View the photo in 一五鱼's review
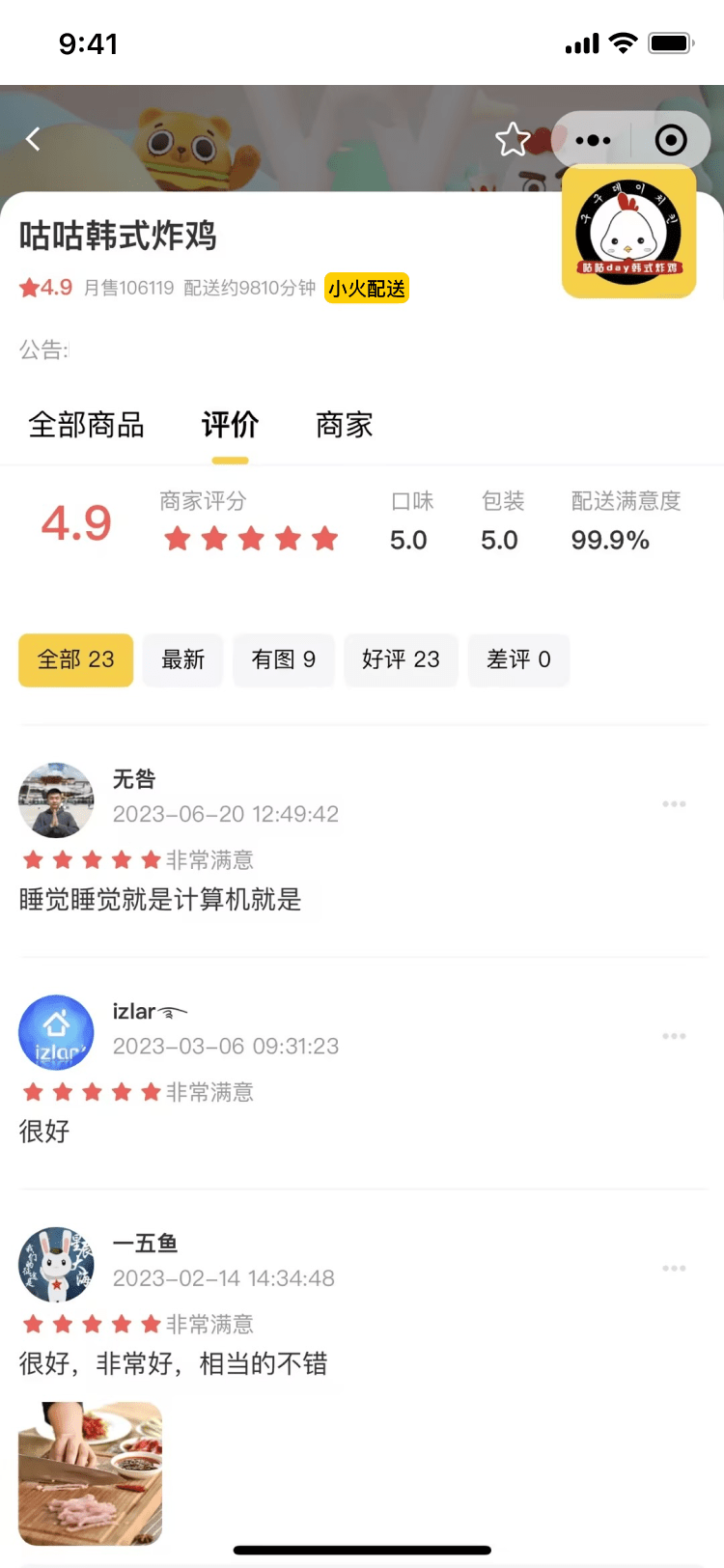 pyautogui.click(x=91, y=1473)
